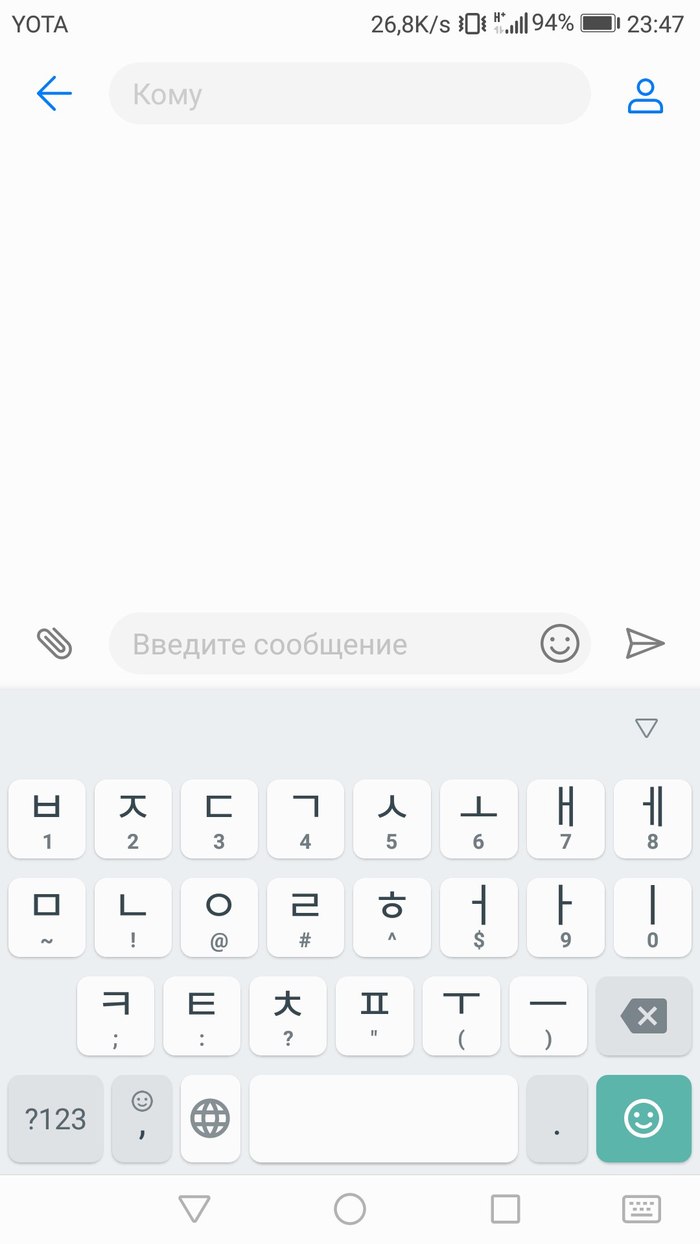Open the keyboard switcher icon
This screenshot has height=1244, width=700.
point(641,1209)
